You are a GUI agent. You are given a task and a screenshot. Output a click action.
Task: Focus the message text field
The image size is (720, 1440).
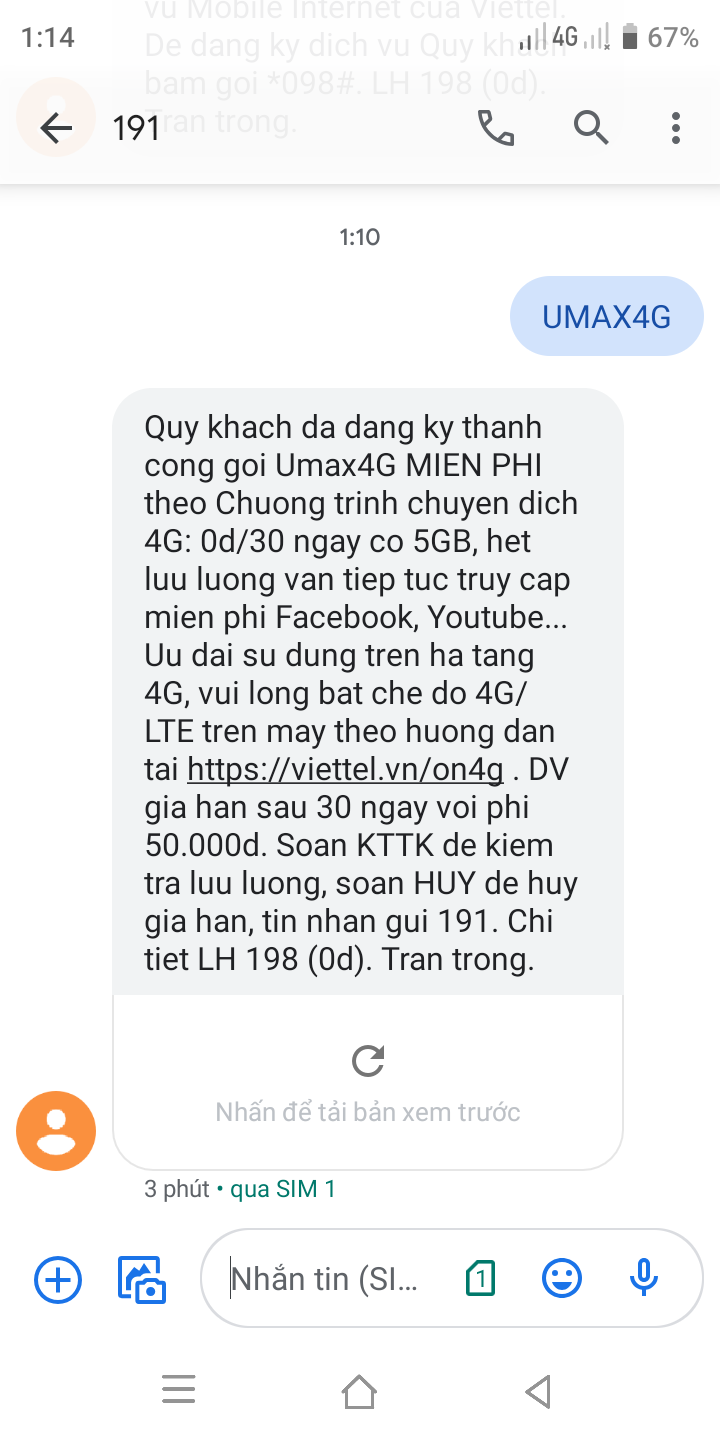(x=330, y=1279)
